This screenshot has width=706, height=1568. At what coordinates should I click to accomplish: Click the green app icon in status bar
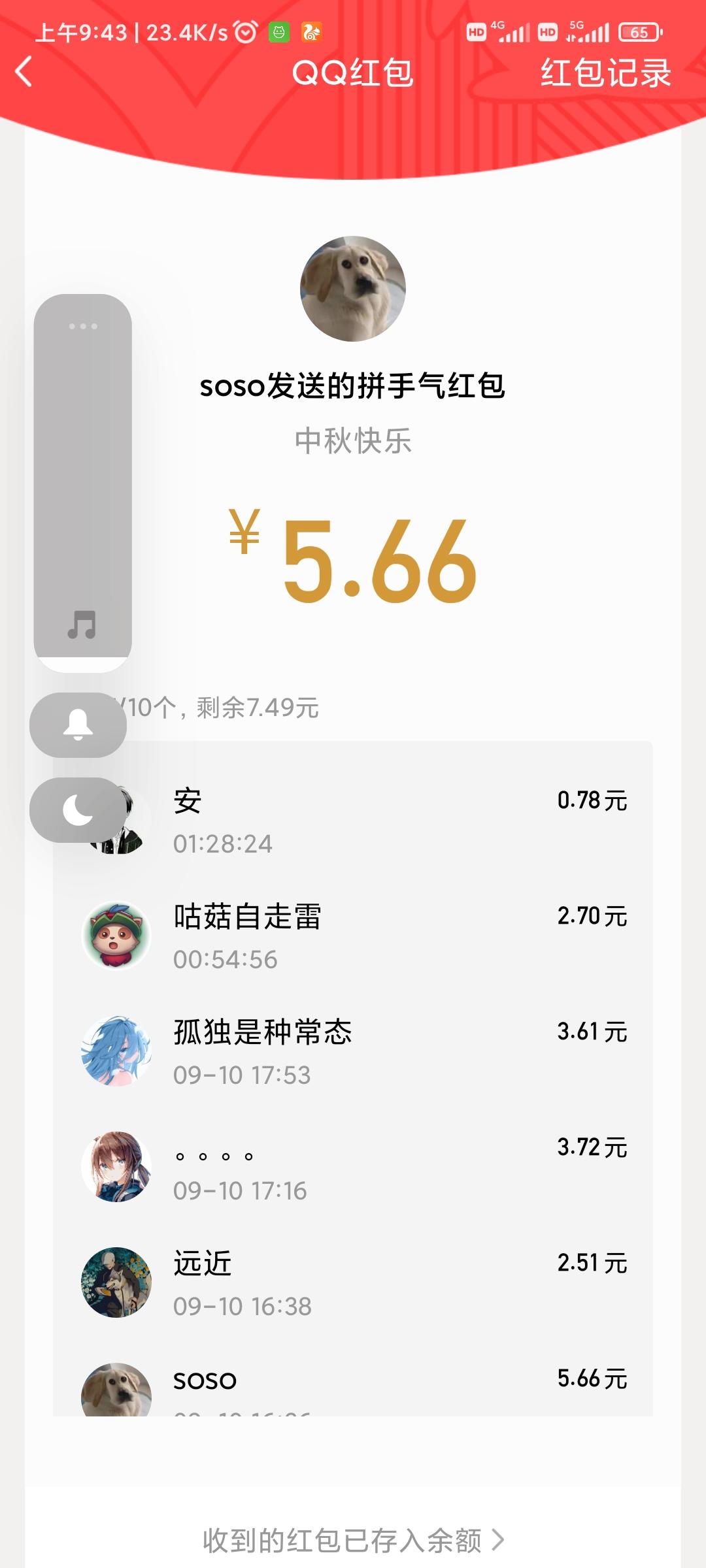tap(278, 31)
